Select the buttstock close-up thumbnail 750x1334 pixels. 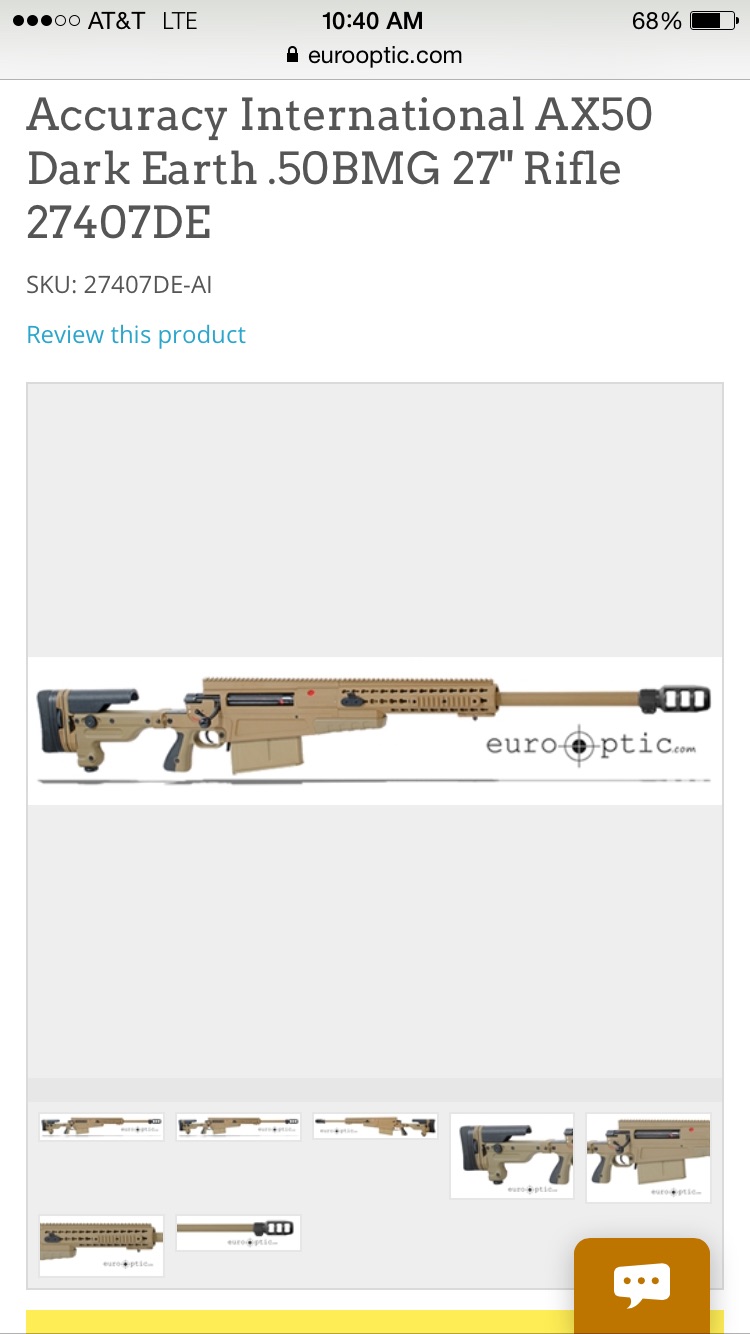pos(512,1156)
